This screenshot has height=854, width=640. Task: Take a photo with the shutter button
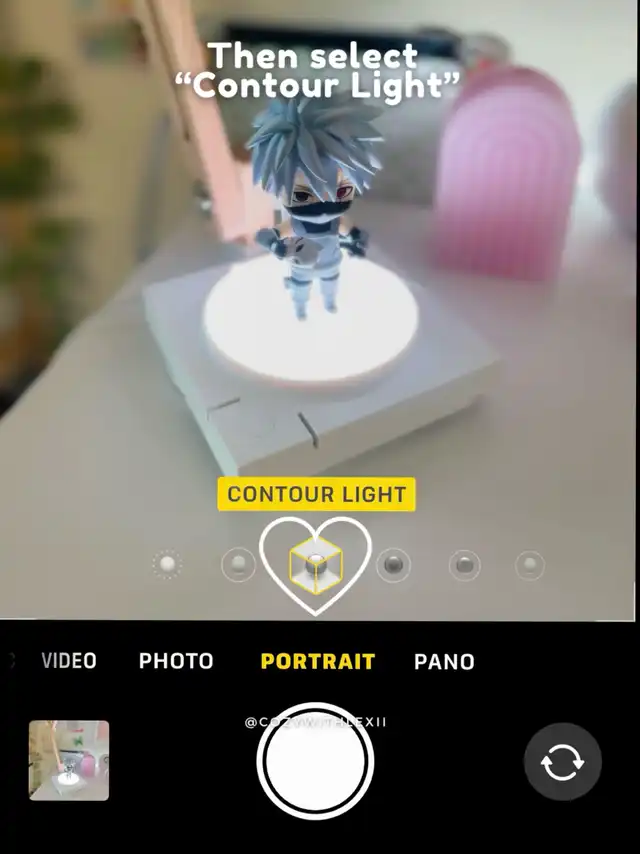[x=315, y=761]
